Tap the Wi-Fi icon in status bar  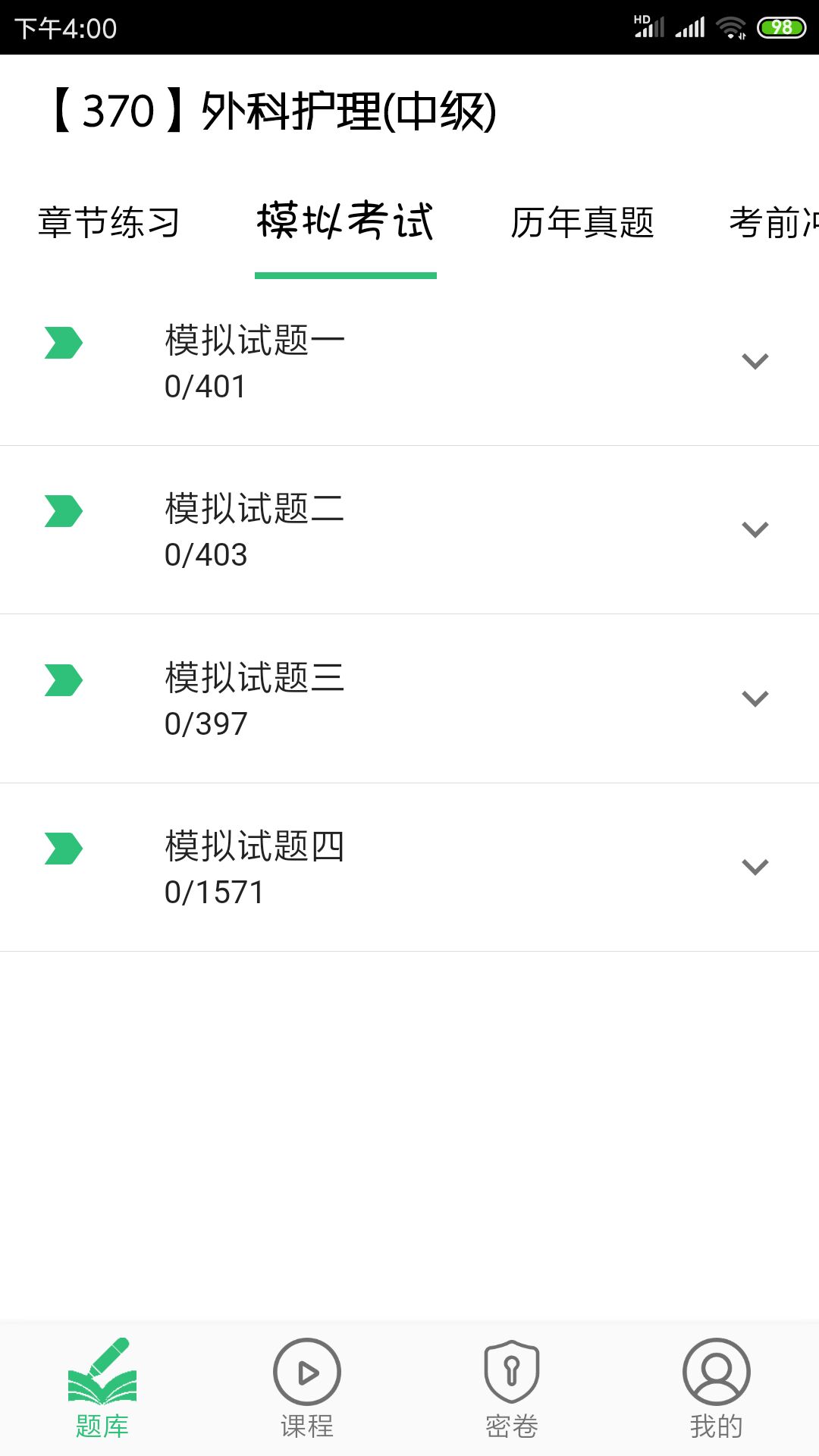click(730, 25)
